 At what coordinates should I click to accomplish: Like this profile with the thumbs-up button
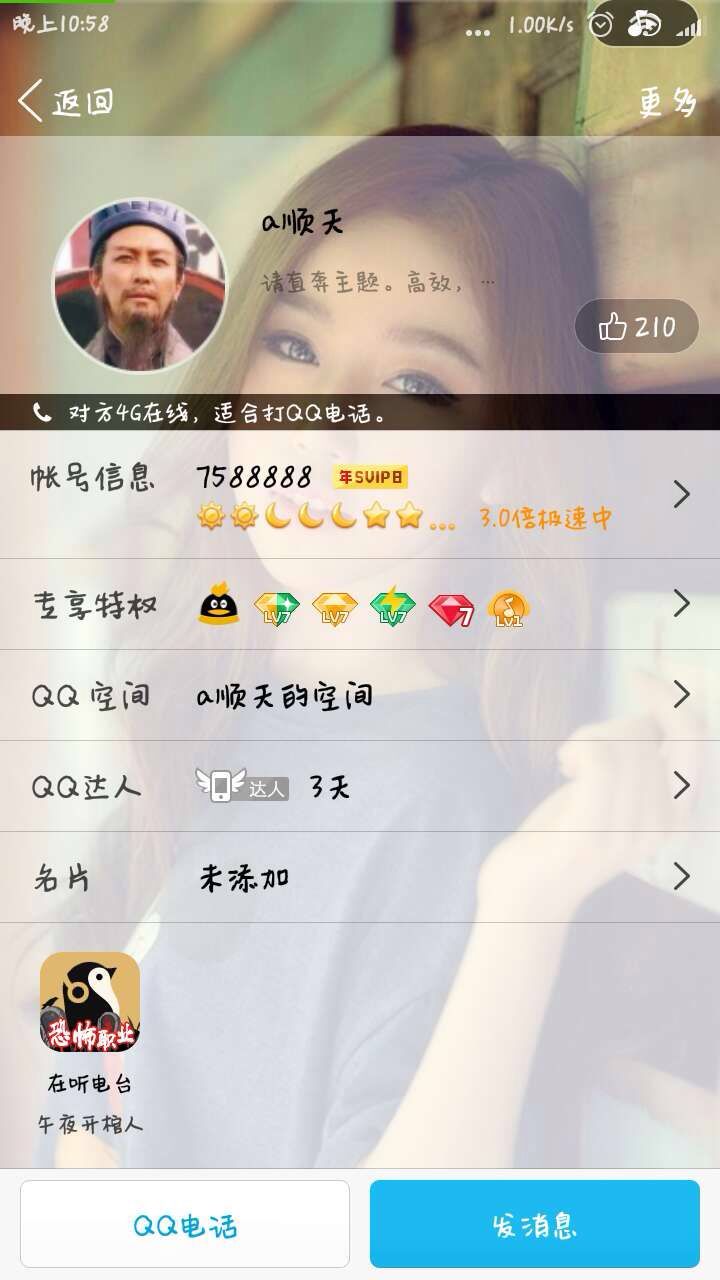click(x=637, y=327)
